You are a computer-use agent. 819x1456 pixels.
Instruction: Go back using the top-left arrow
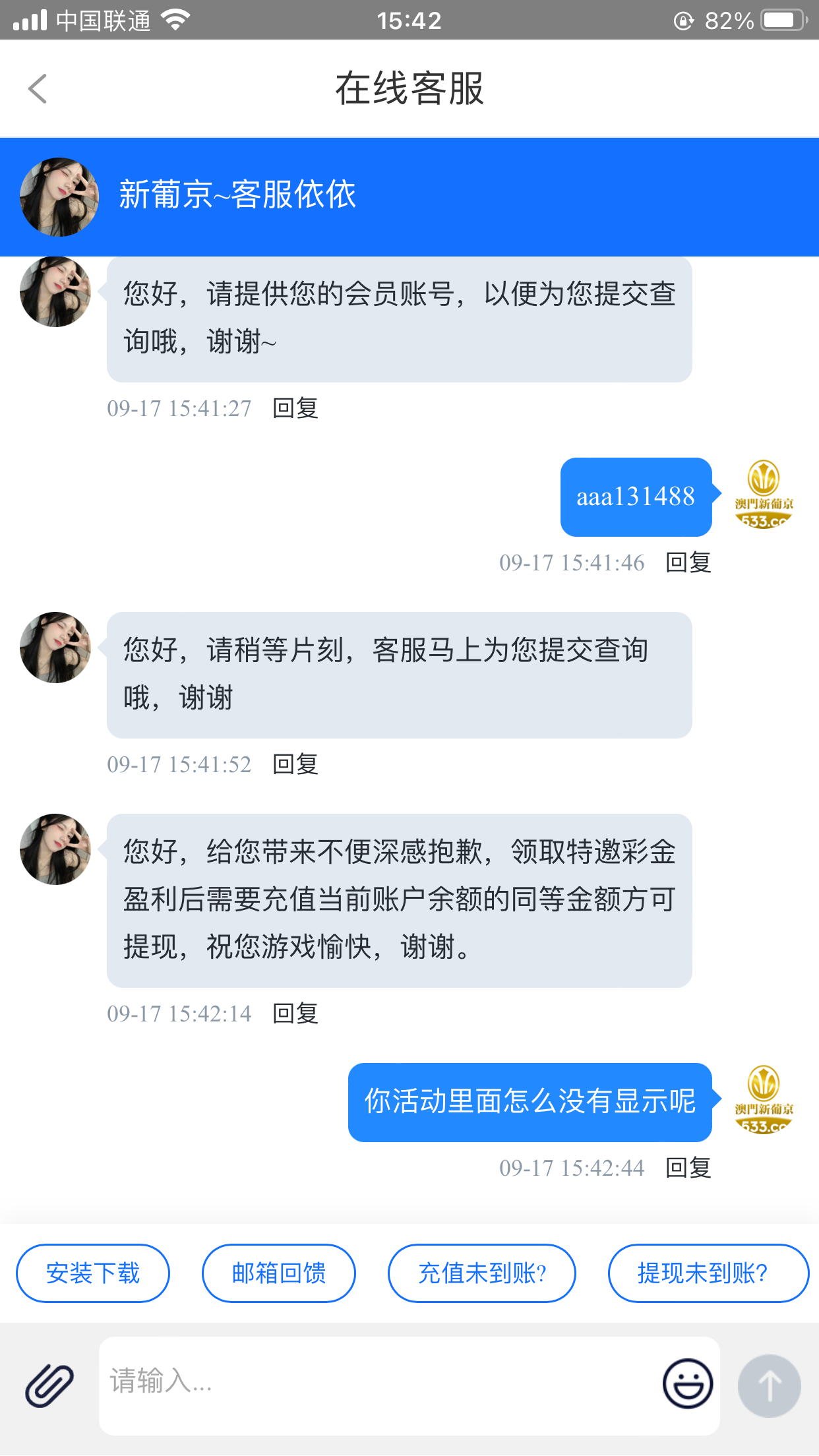(x=38, y=88)
